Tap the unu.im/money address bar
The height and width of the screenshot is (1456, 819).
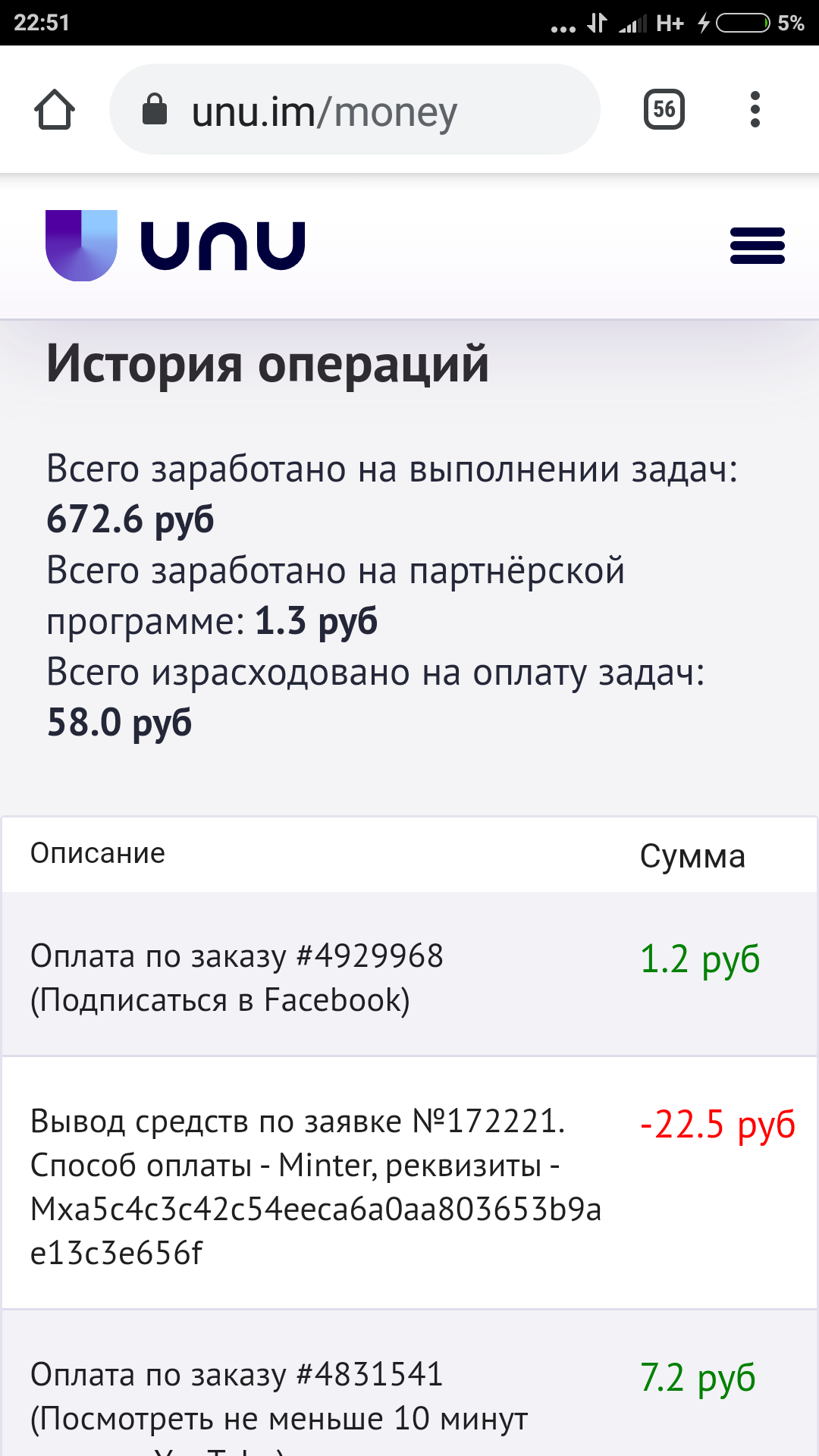[355, 109]
